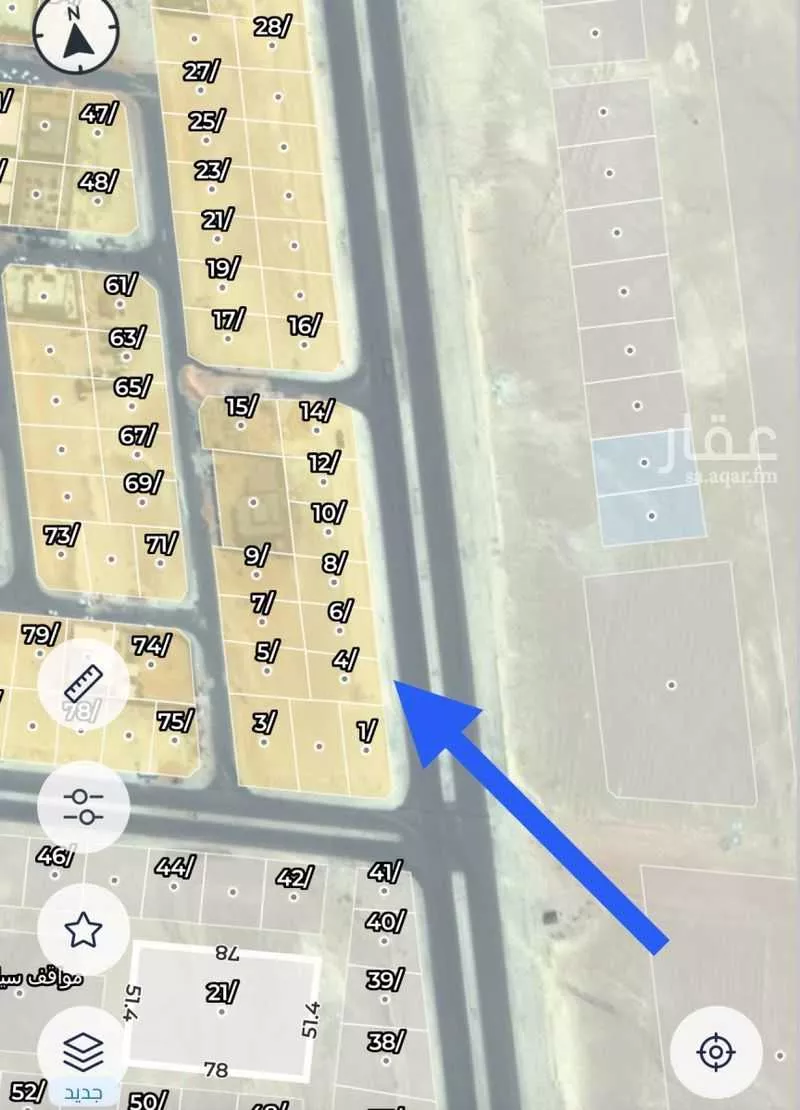Center the map on my location
Screen dimensions: 800x1110
coord(715,1052)
